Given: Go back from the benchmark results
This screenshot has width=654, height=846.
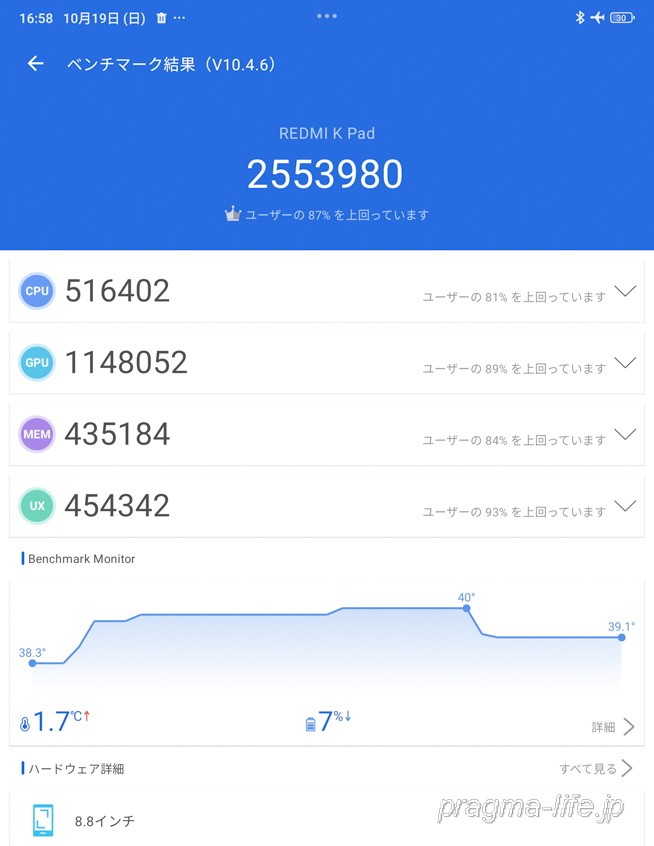Looking at the screenshot, I should (x=36, y=64).
